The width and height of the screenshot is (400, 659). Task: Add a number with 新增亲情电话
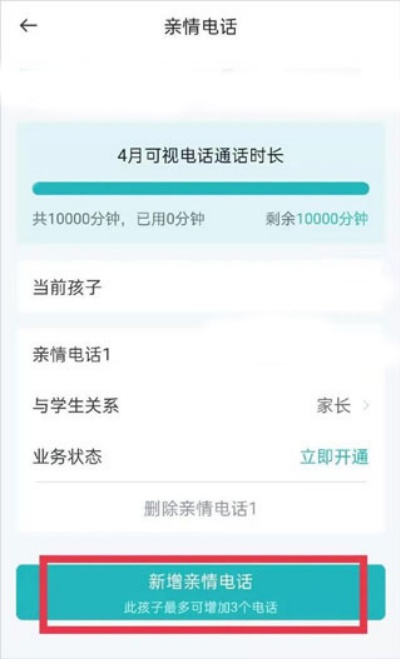200,592
